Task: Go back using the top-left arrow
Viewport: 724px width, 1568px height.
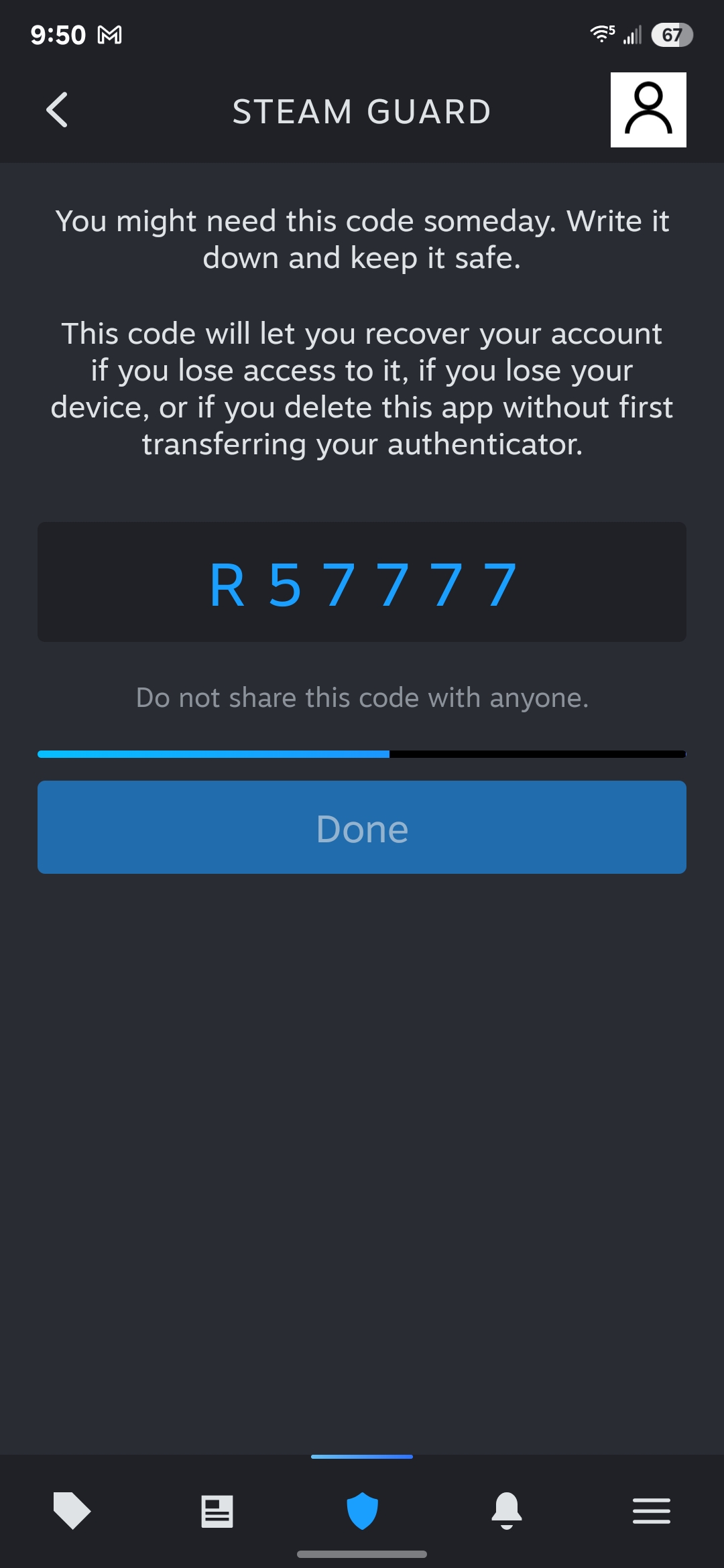Action: point(58,110)
